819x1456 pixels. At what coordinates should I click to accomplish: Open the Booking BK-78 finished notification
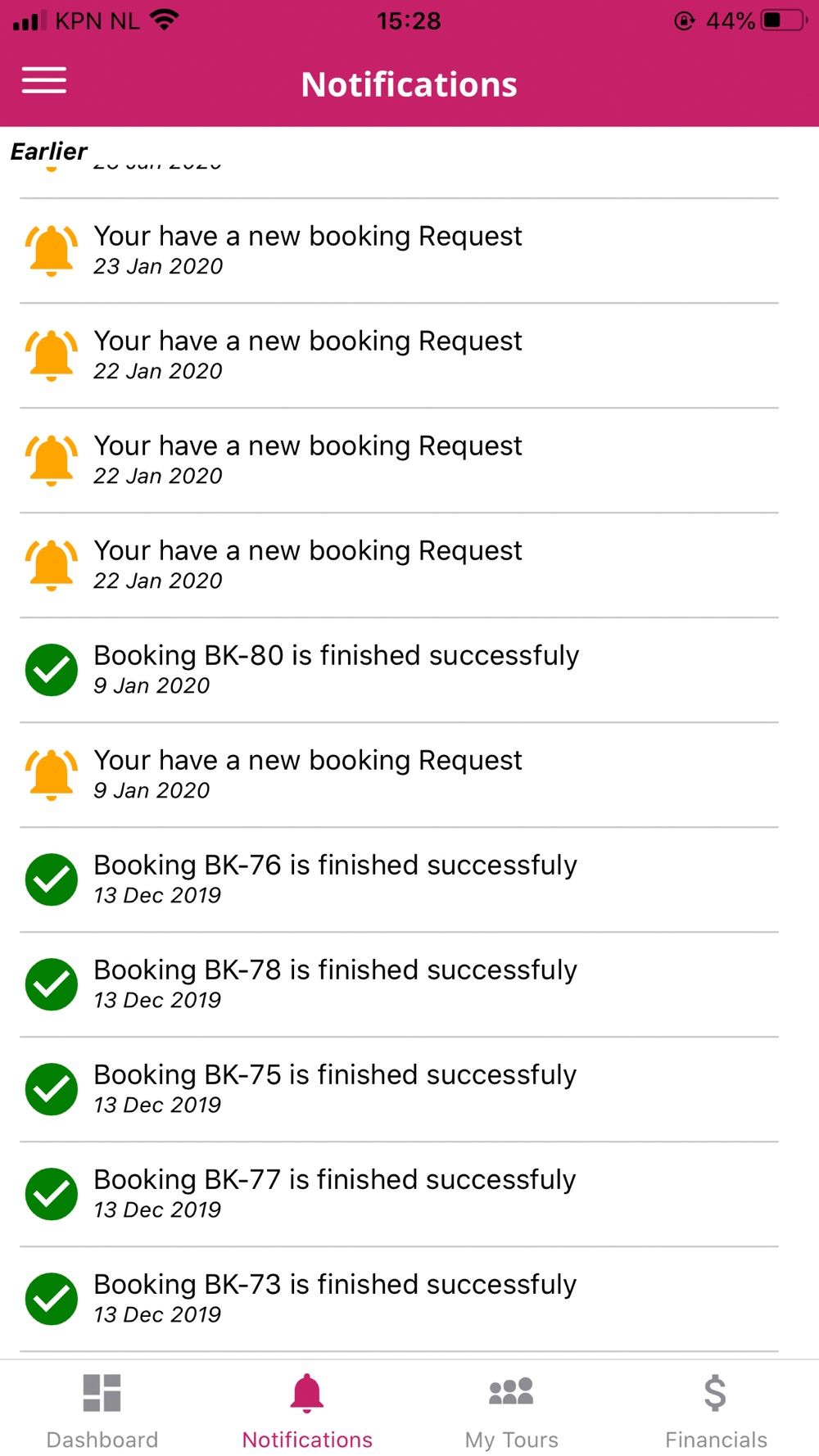399,984
